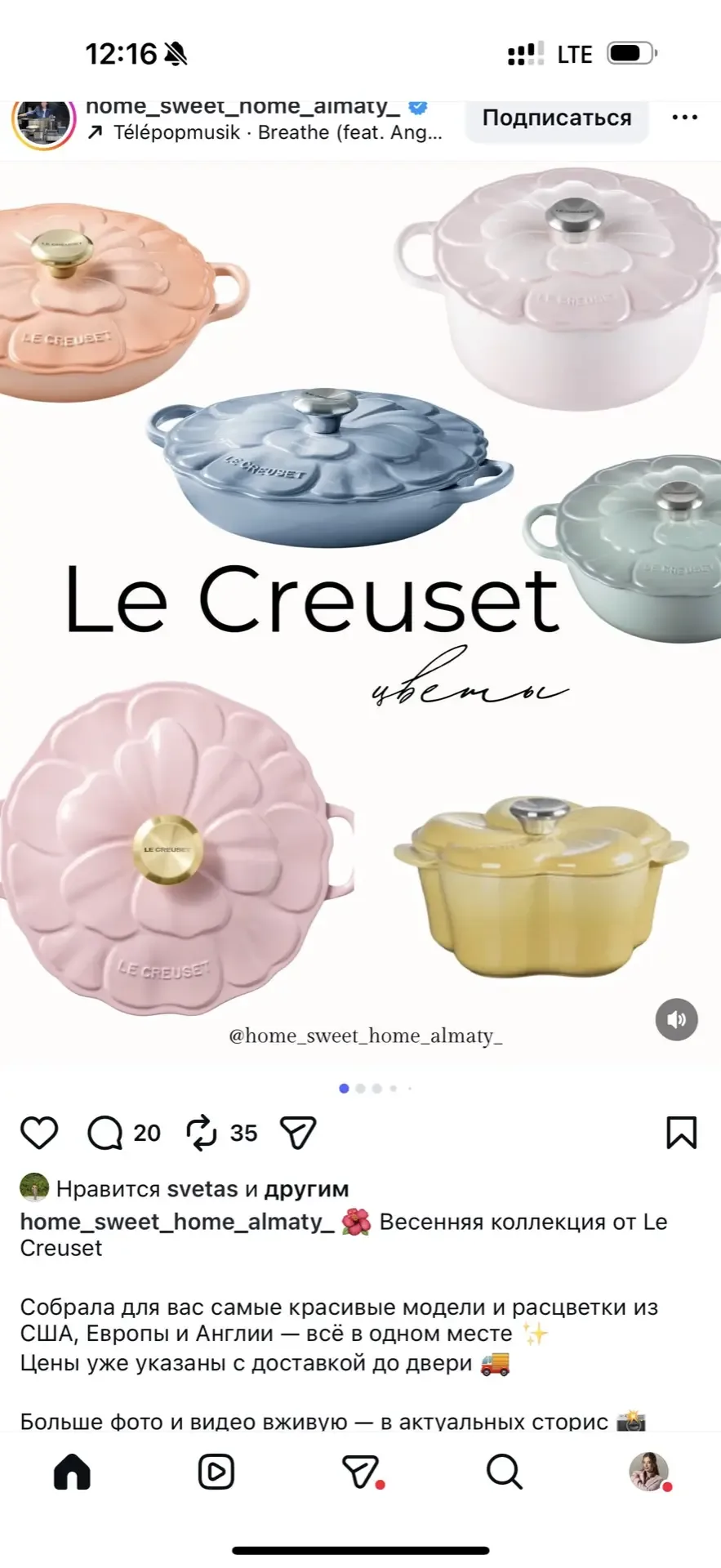
Task: Share post via the paper plane icon
Action: pos(297,1133)
